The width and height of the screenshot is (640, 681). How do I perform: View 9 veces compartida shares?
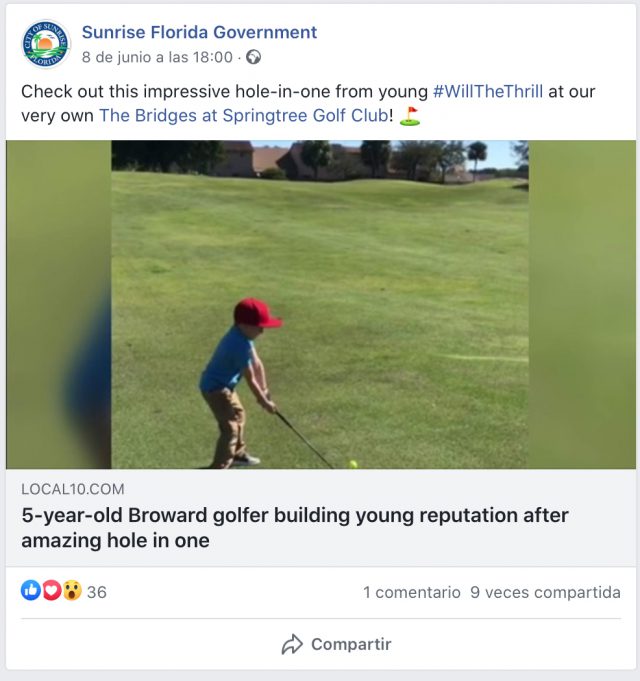[545, 592]
